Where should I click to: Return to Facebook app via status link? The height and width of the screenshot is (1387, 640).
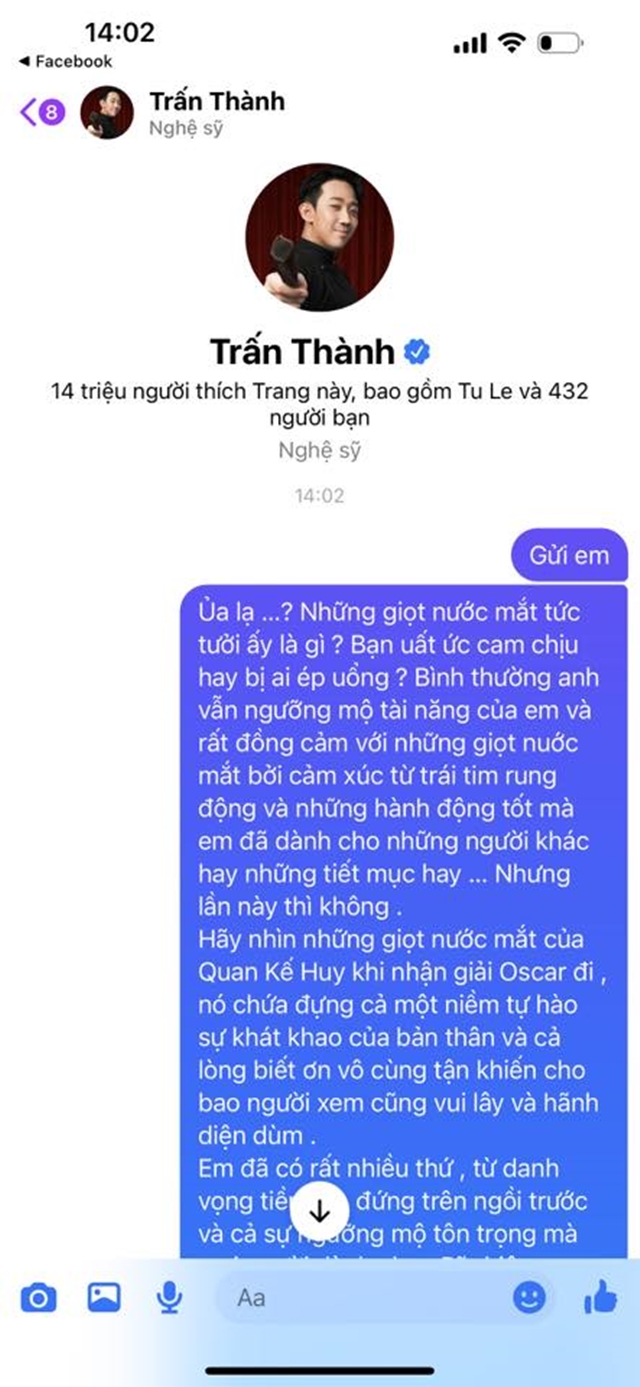[x=64, y=61]
